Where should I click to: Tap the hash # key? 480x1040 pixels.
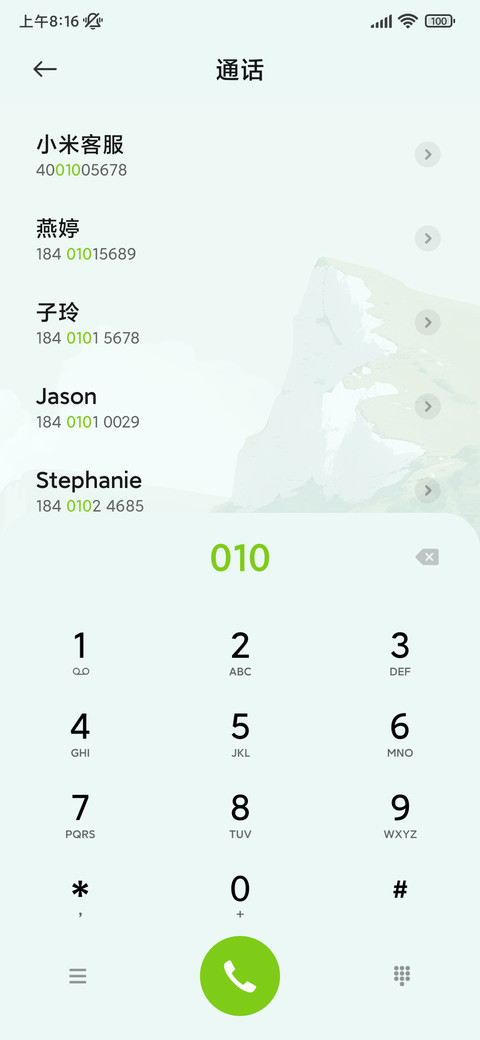coord(400,890)
